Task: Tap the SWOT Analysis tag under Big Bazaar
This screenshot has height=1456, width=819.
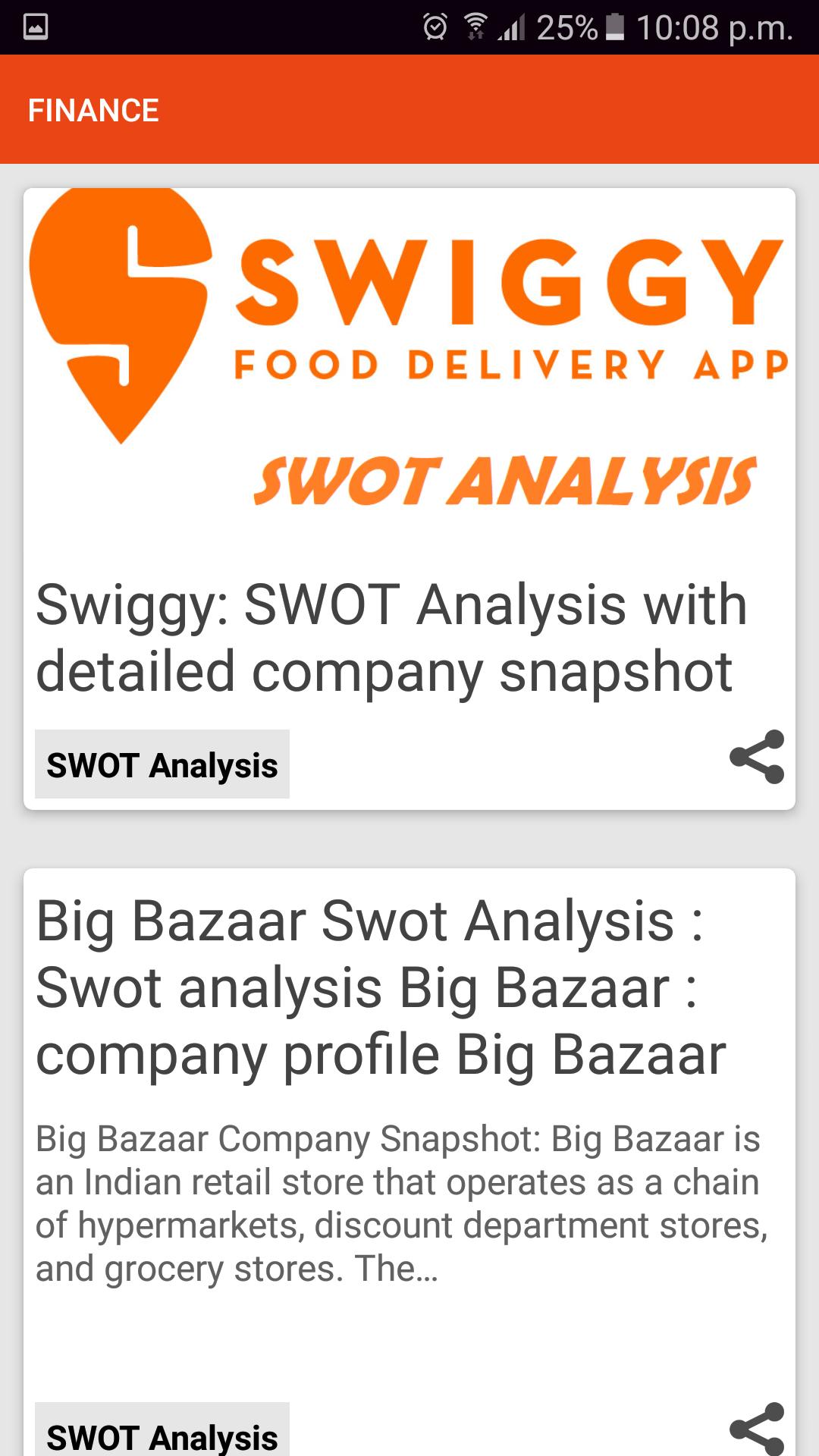Action: tap(162, 1433)
